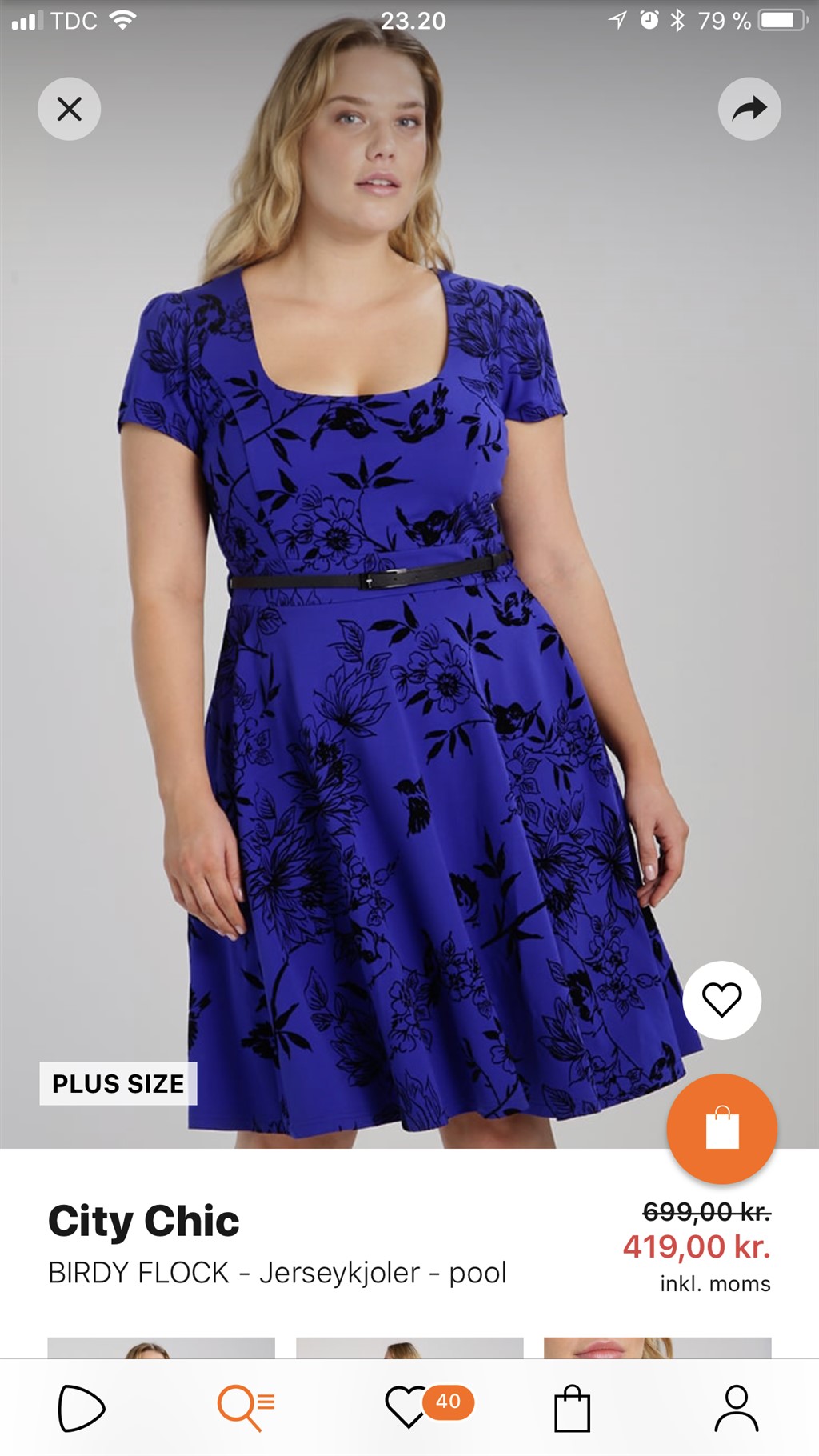
Task: Share this City Chic dress
Action: (x=749, y=109)
